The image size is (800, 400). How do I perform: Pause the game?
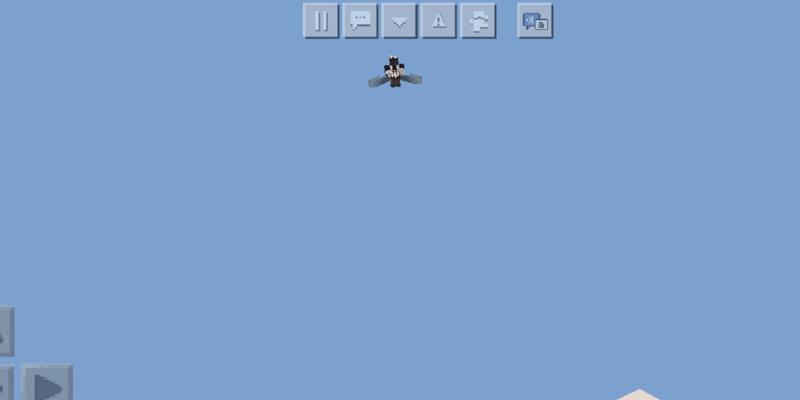pos(321,21)
